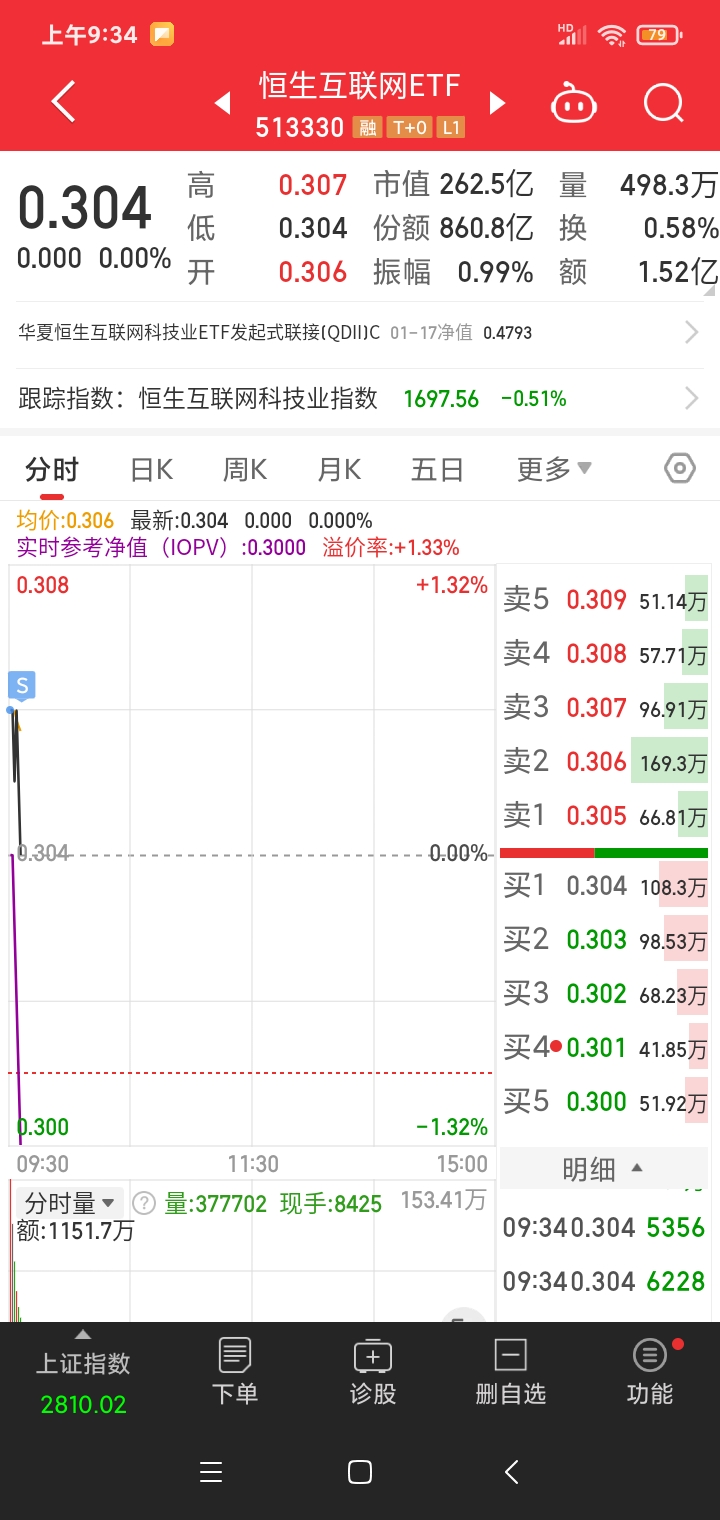720x1520 pixels.
Task: Switch to the 五日 tab
Action: click(x=436, y=468)
